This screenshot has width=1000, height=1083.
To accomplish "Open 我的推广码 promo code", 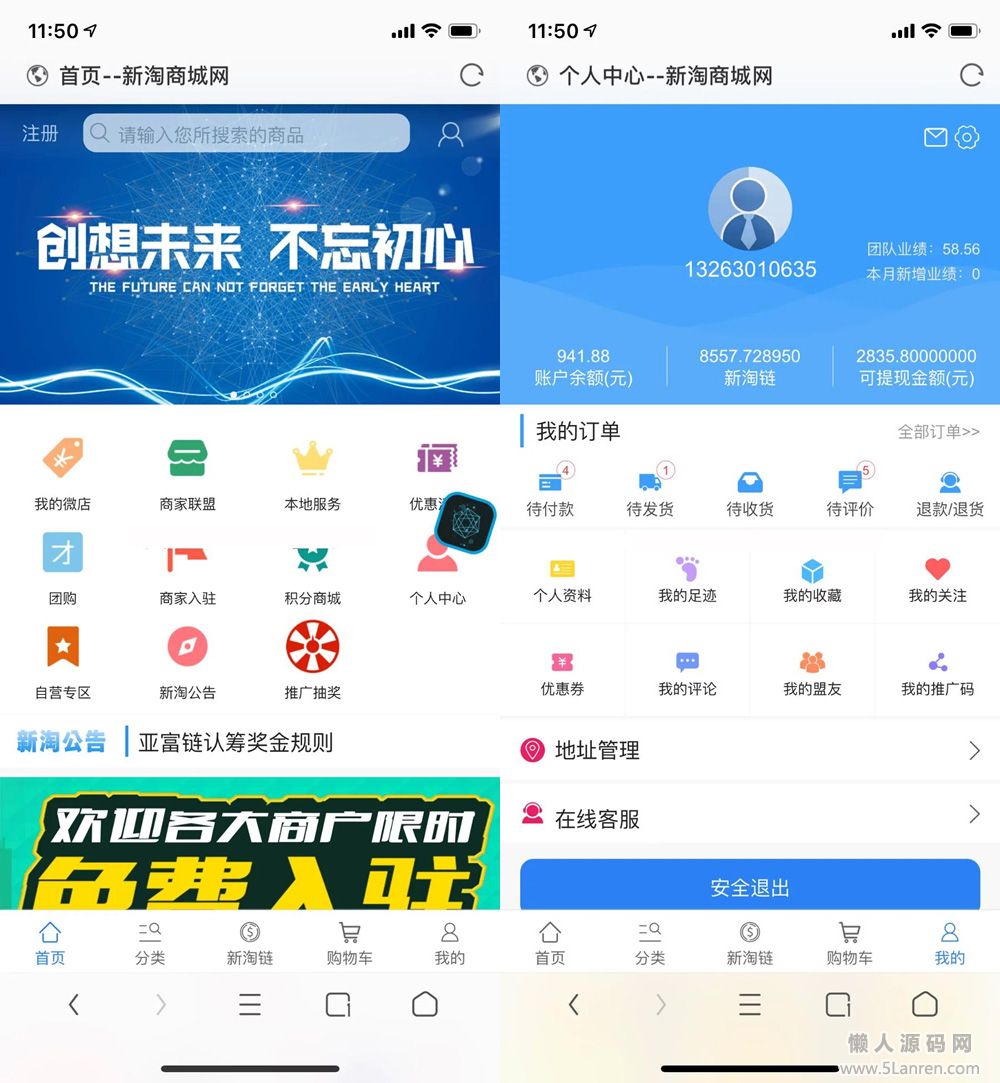I will pos(937,674).
